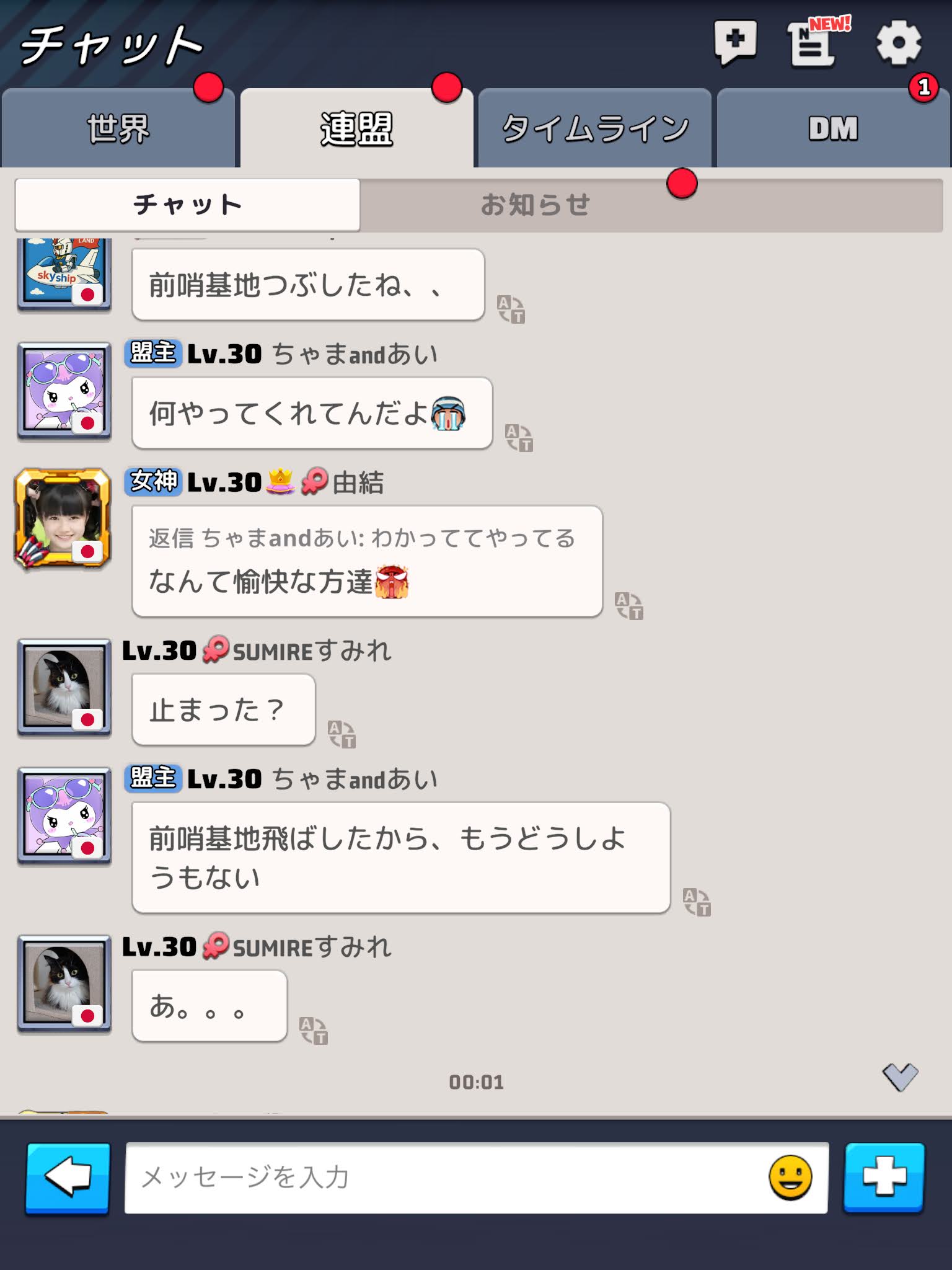Translate the message 前哨基地つぶしたね、、
This screenshot has height=1270, width=952.
[511, 309]
